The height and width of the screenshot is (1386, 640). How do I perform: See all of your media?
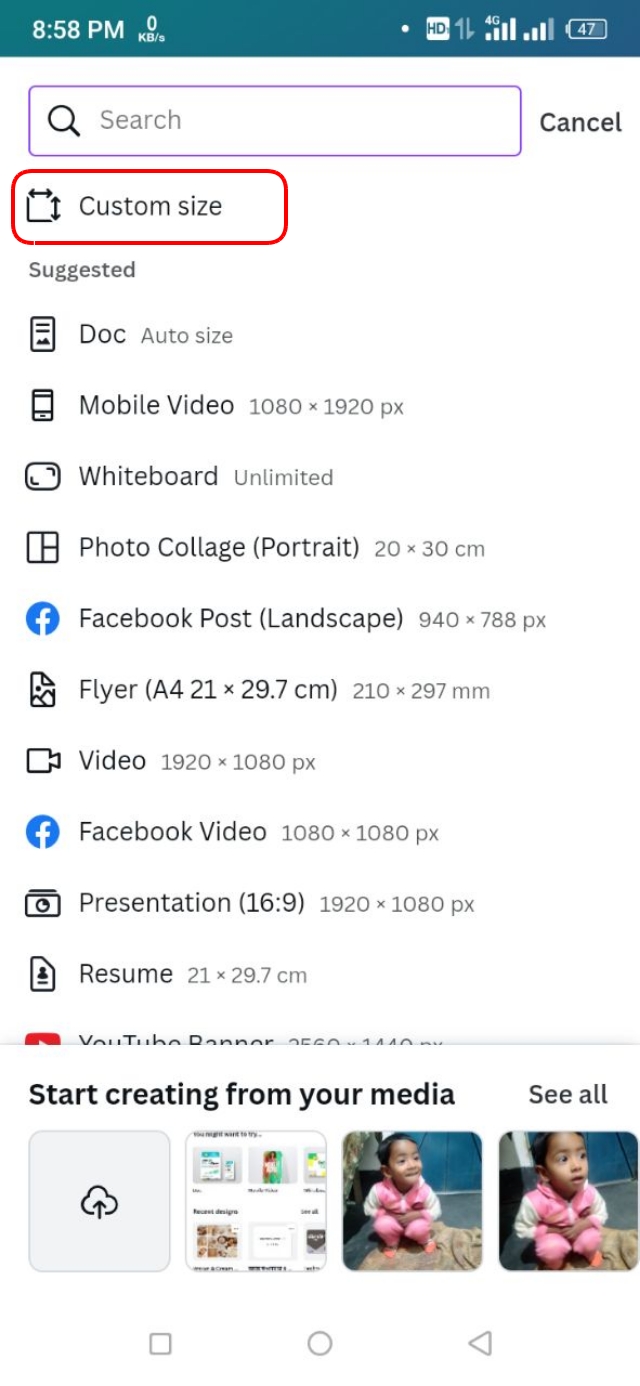click(x=567, y=1094)
